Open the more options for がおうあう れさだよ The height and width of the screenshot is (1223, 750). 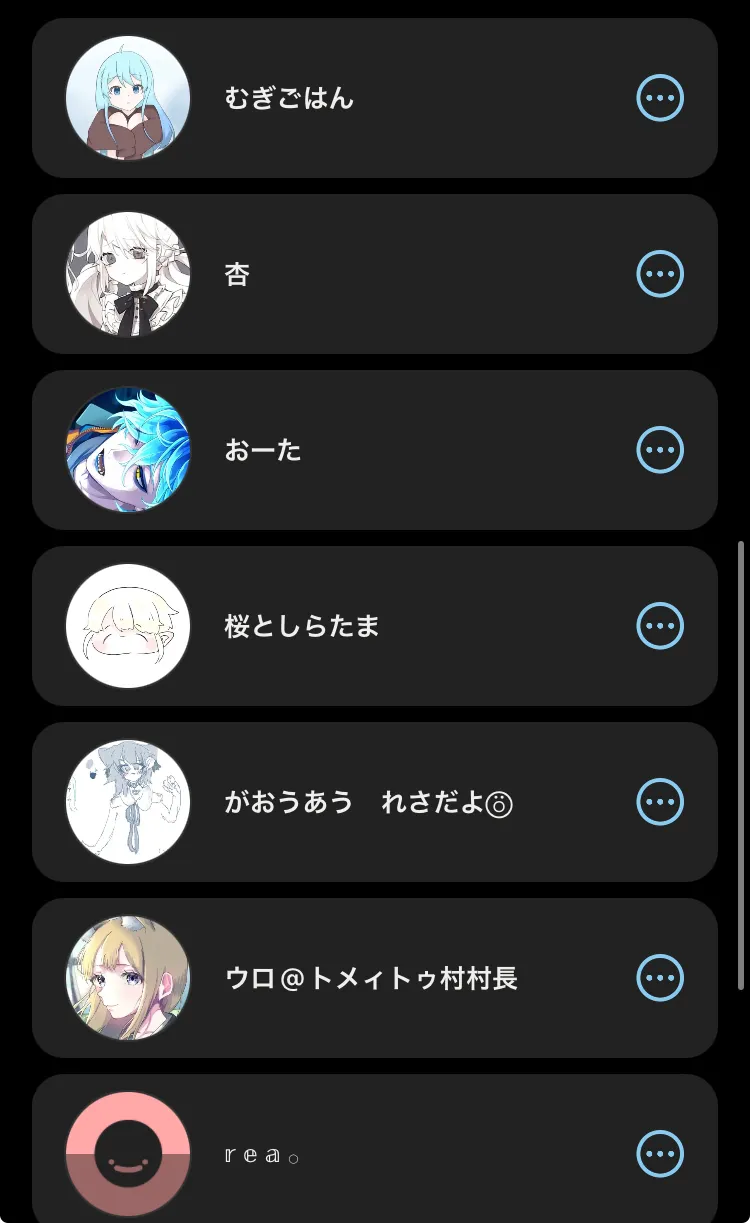point(660,802)
